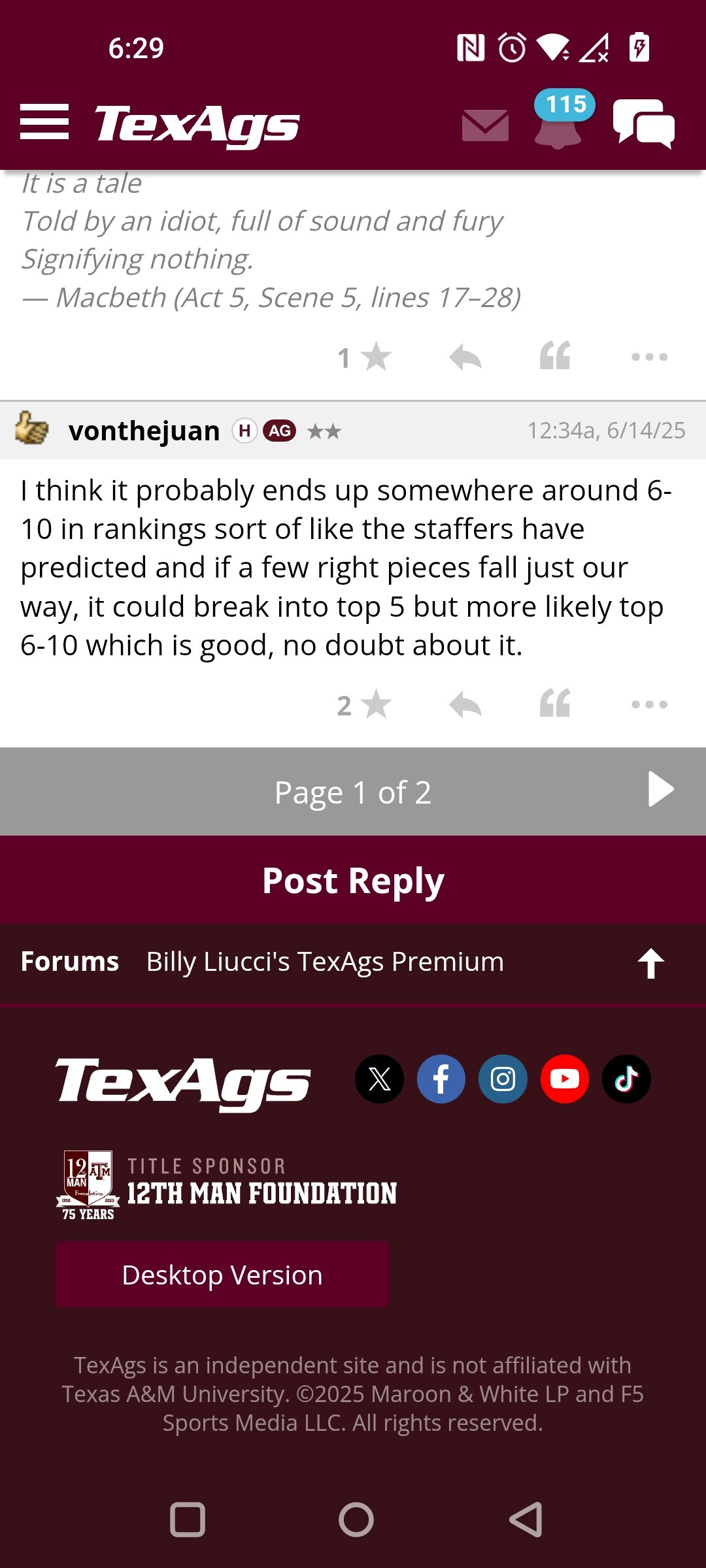Screen dimensions: 706x1568
Task: Reply to vonthejuan's post
Action: coord(465,704)
